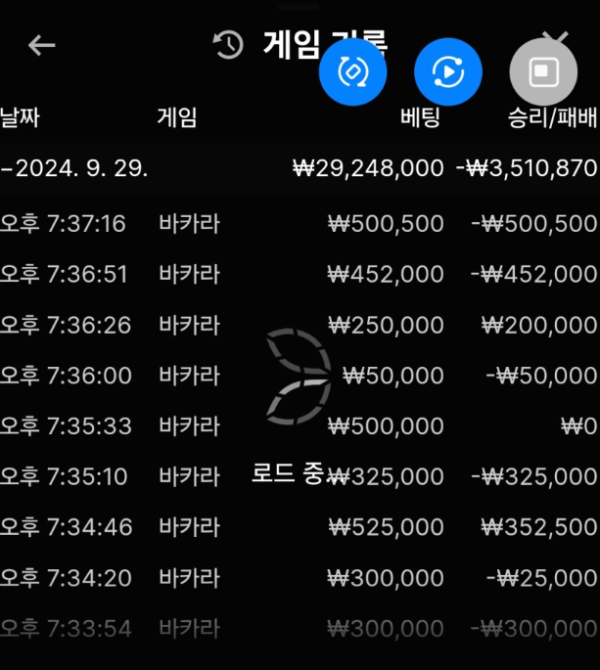Open the 오후 7:35:10 바카라 record
The image size is (600, 670).
click(x=300, y=477)
